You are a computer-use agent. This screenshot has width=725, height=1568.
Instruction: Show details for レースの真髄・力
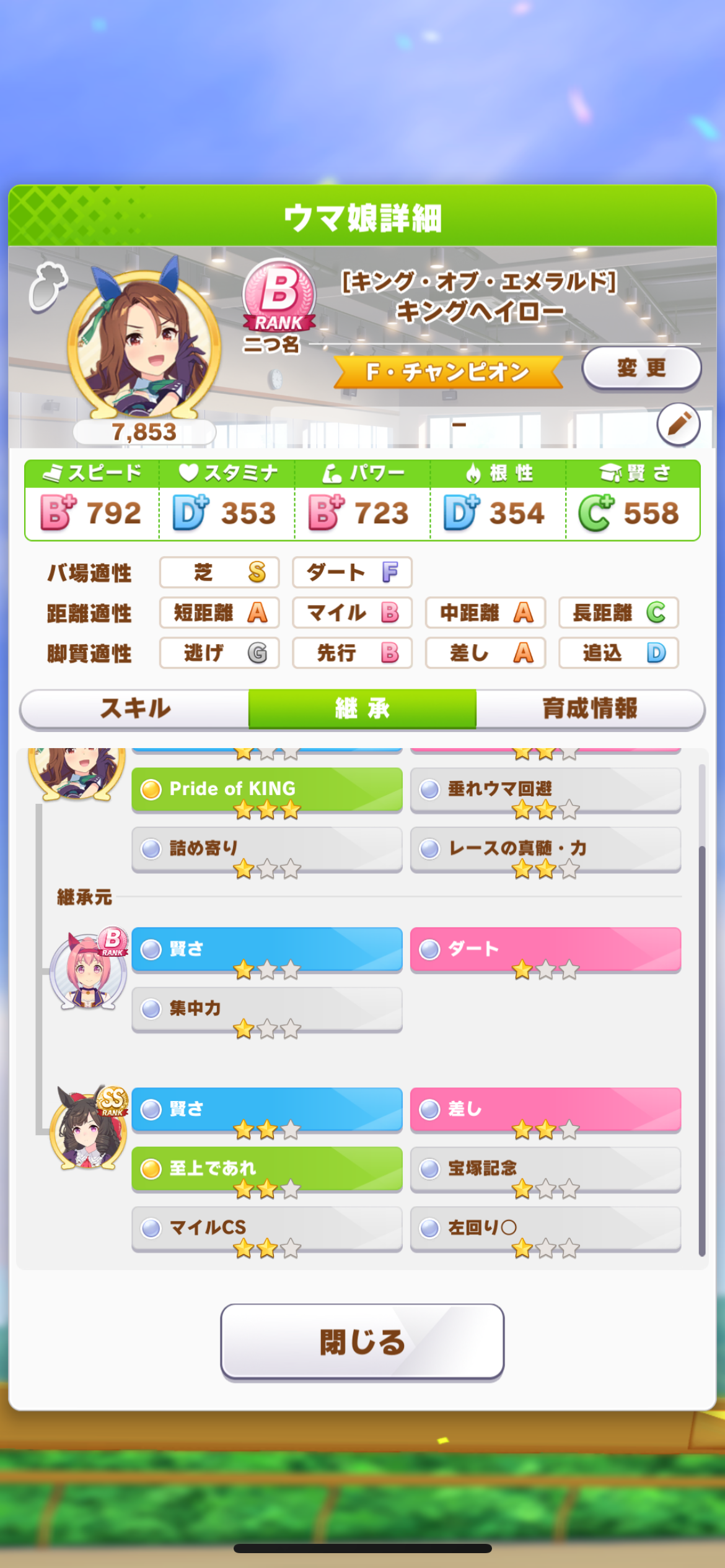(545, 849)
